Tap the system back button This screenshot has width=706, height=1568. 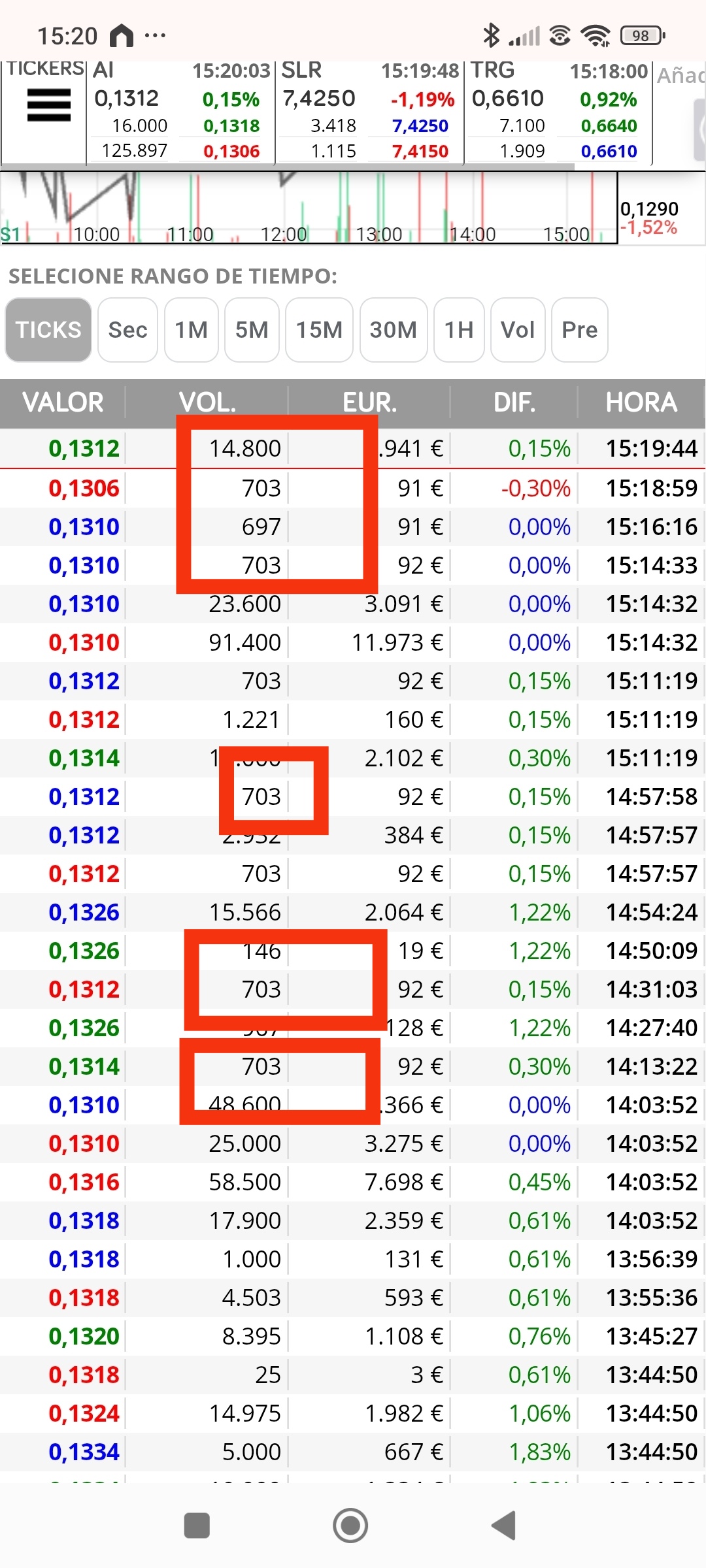[x=504, y=1526]
